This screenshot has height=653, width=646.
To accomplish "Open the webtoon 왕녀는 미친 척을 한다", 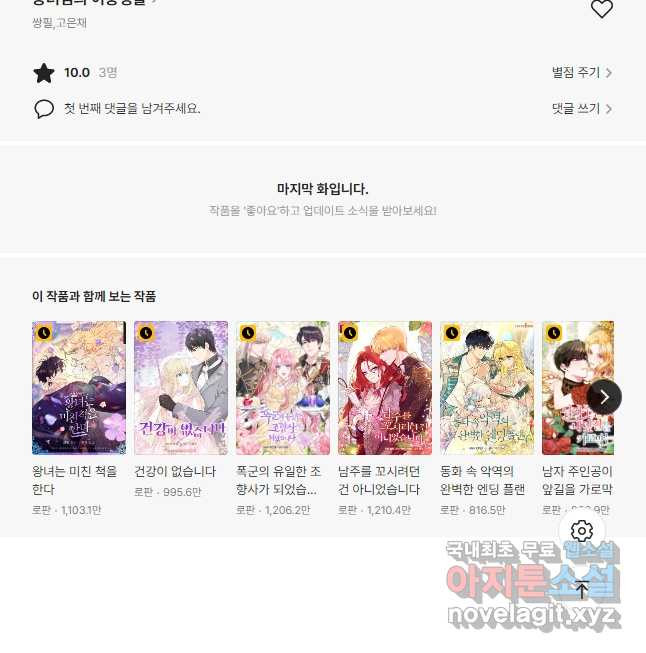I will 79,388.
